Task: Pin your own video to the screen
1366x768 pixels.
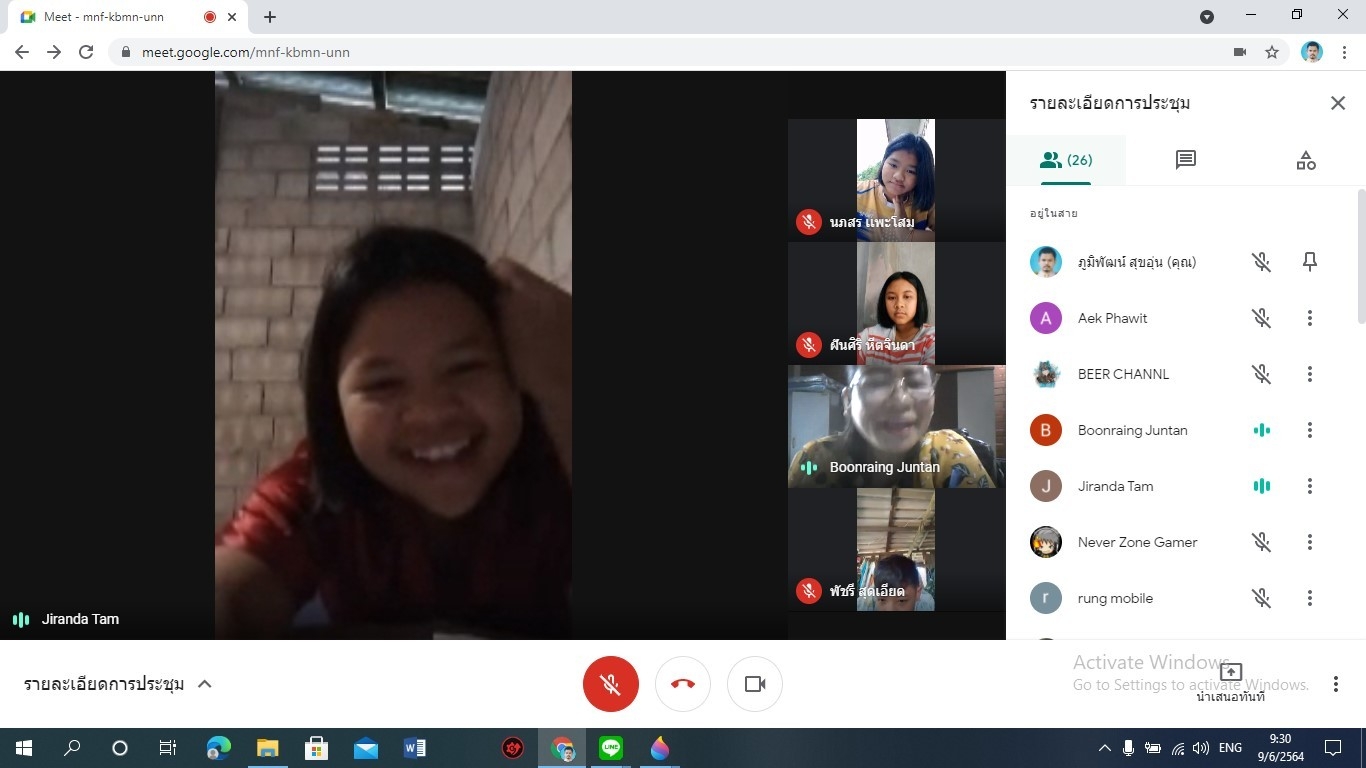Action: tap(1310, 262)
